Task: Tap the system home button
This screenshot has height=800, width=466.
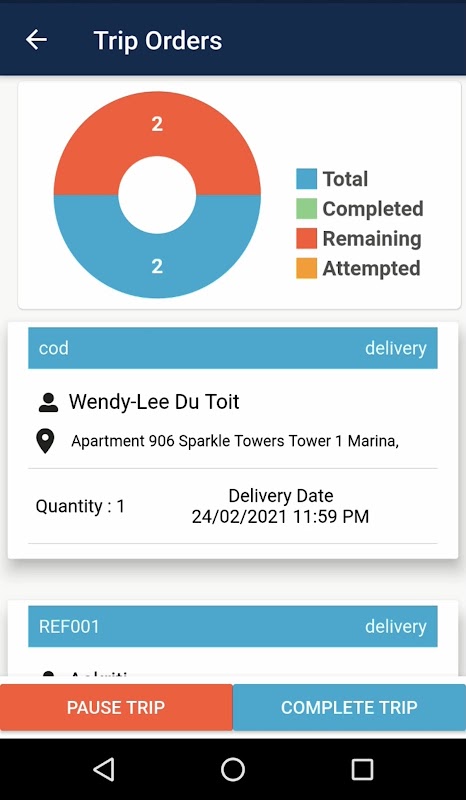Action: pos(233,769)
